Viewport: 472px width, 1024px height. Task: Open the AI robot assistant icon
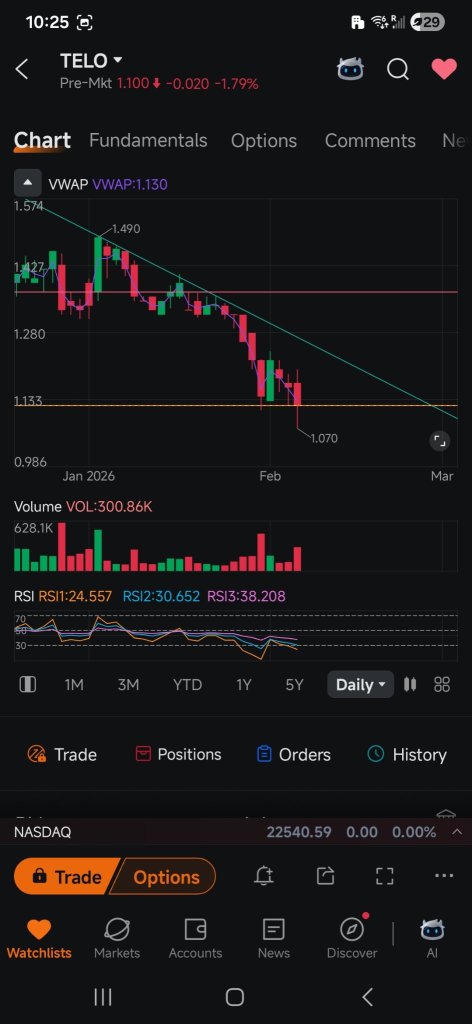coord(351,69)
